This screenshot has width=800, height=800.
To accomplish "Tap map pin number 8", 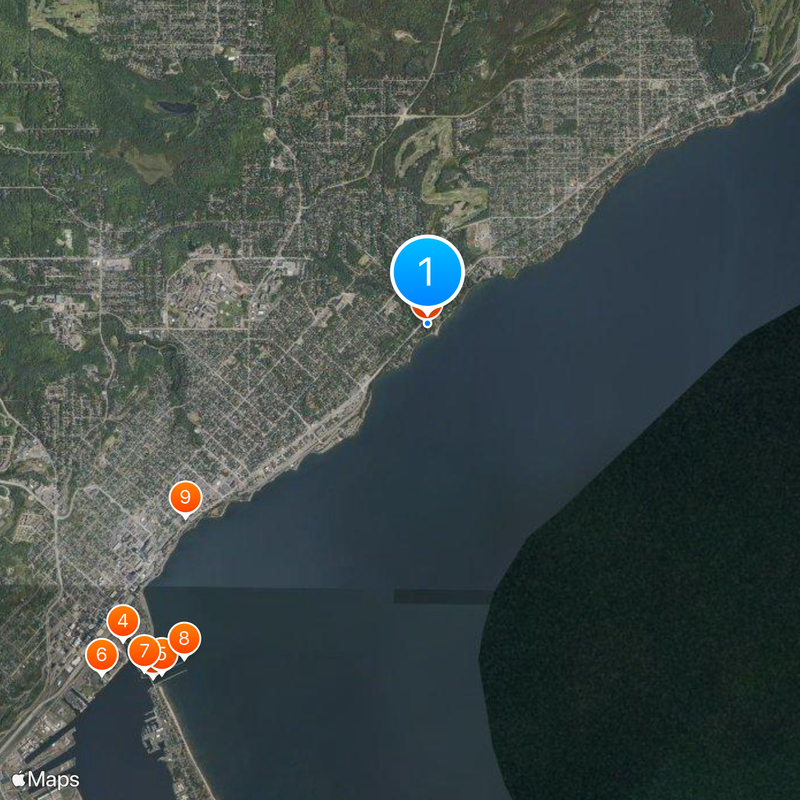I will tap(184, 638).
